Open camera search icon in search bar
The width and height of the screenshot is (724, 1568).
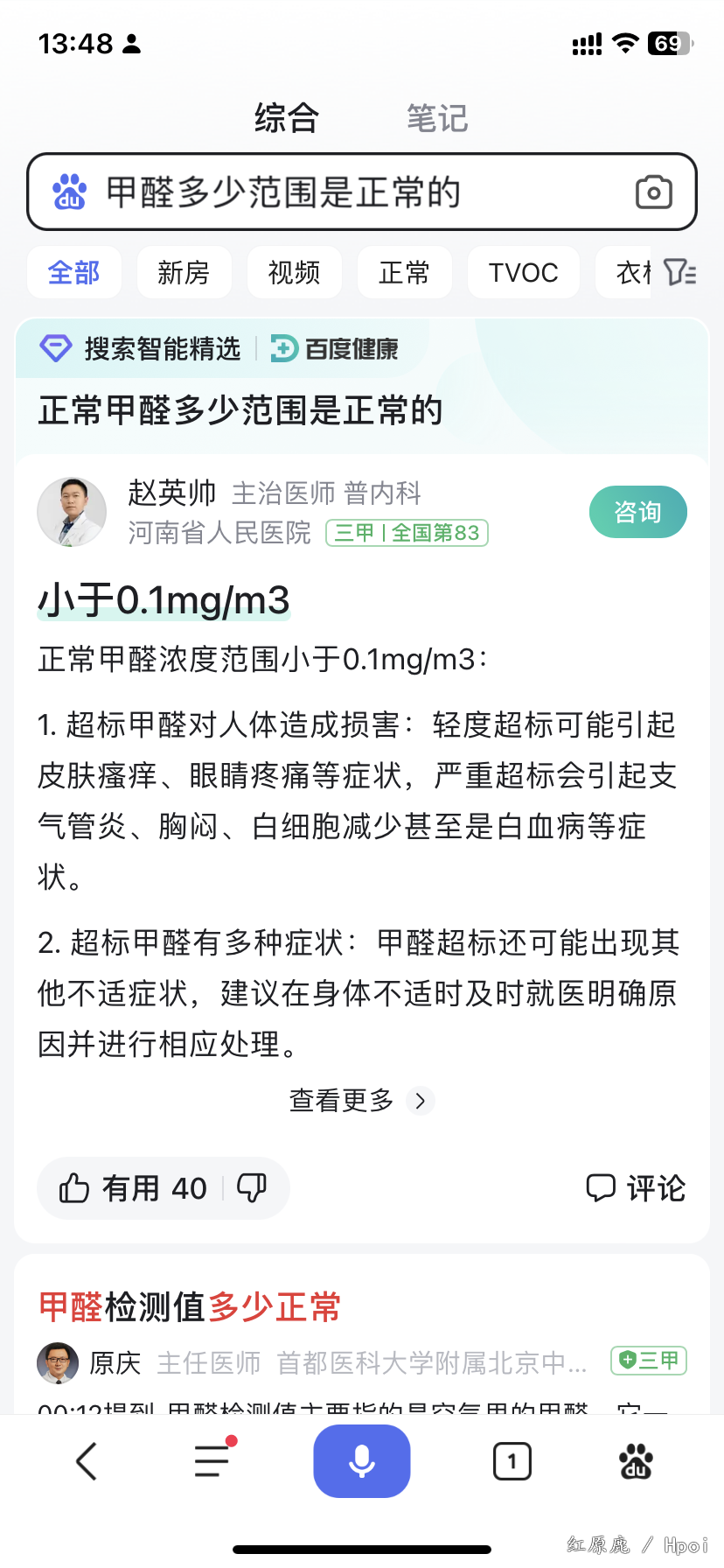point(654,192)
